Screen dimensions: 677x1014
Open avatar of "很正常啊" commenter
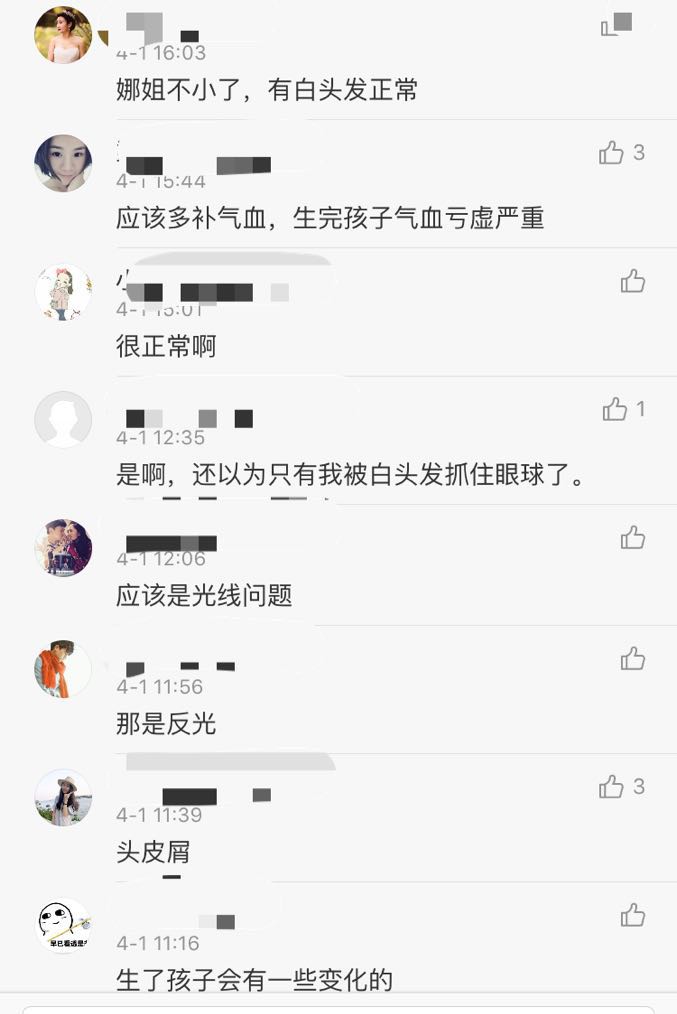point(63,292)
